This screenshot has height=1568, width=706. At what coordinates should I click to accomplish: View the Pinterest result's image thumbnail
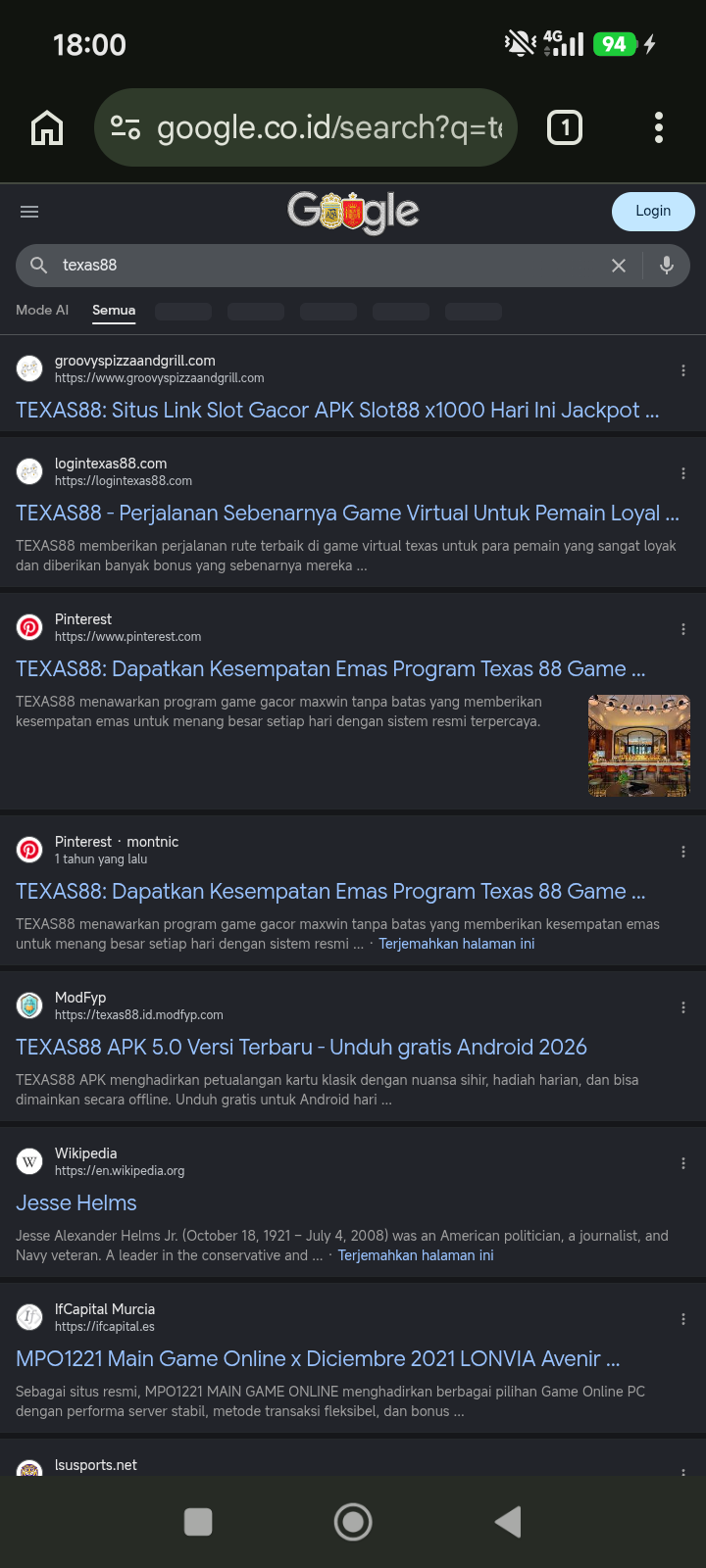[639, 746]
